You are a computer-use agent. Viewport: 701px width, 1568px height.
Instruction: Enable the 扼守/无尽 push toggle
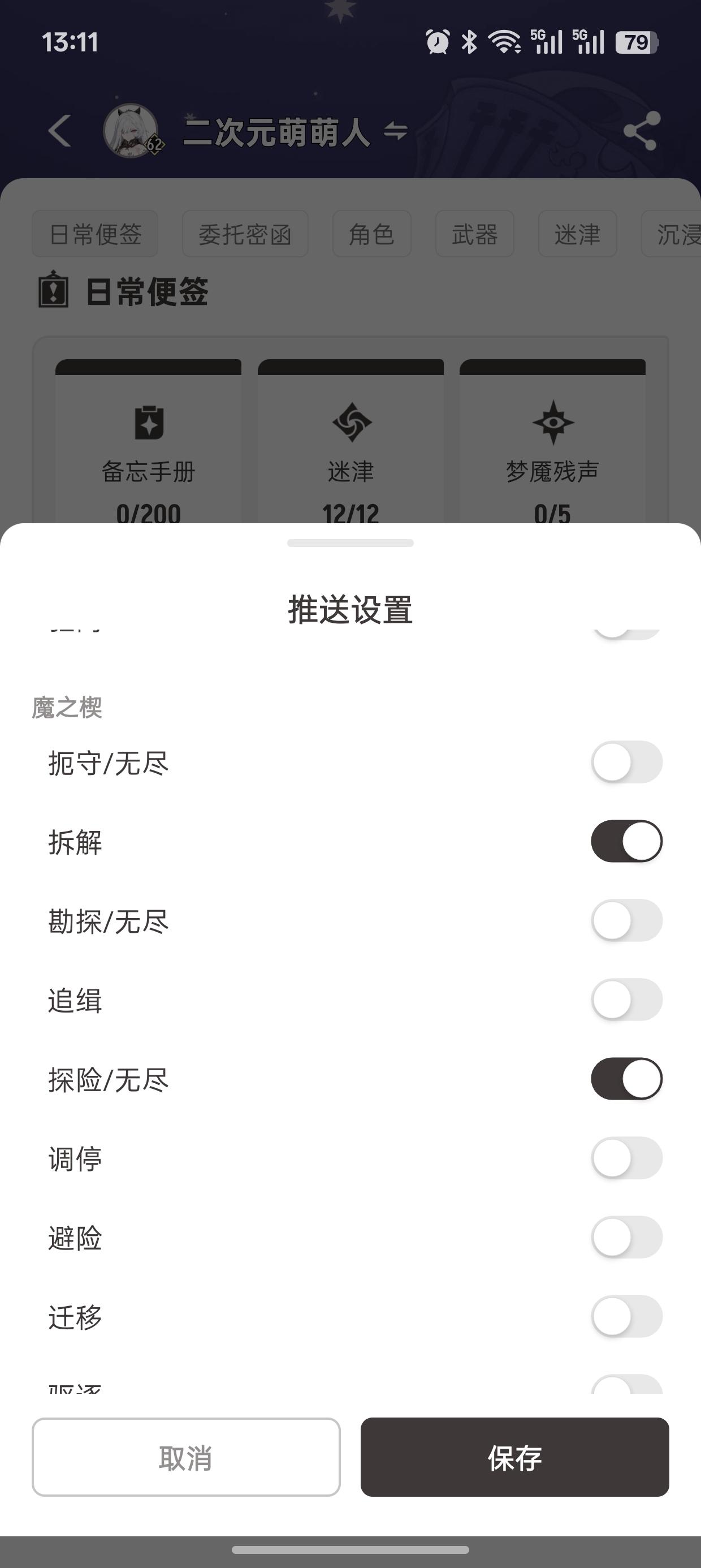pyautogui.click(x=626, y=762)
